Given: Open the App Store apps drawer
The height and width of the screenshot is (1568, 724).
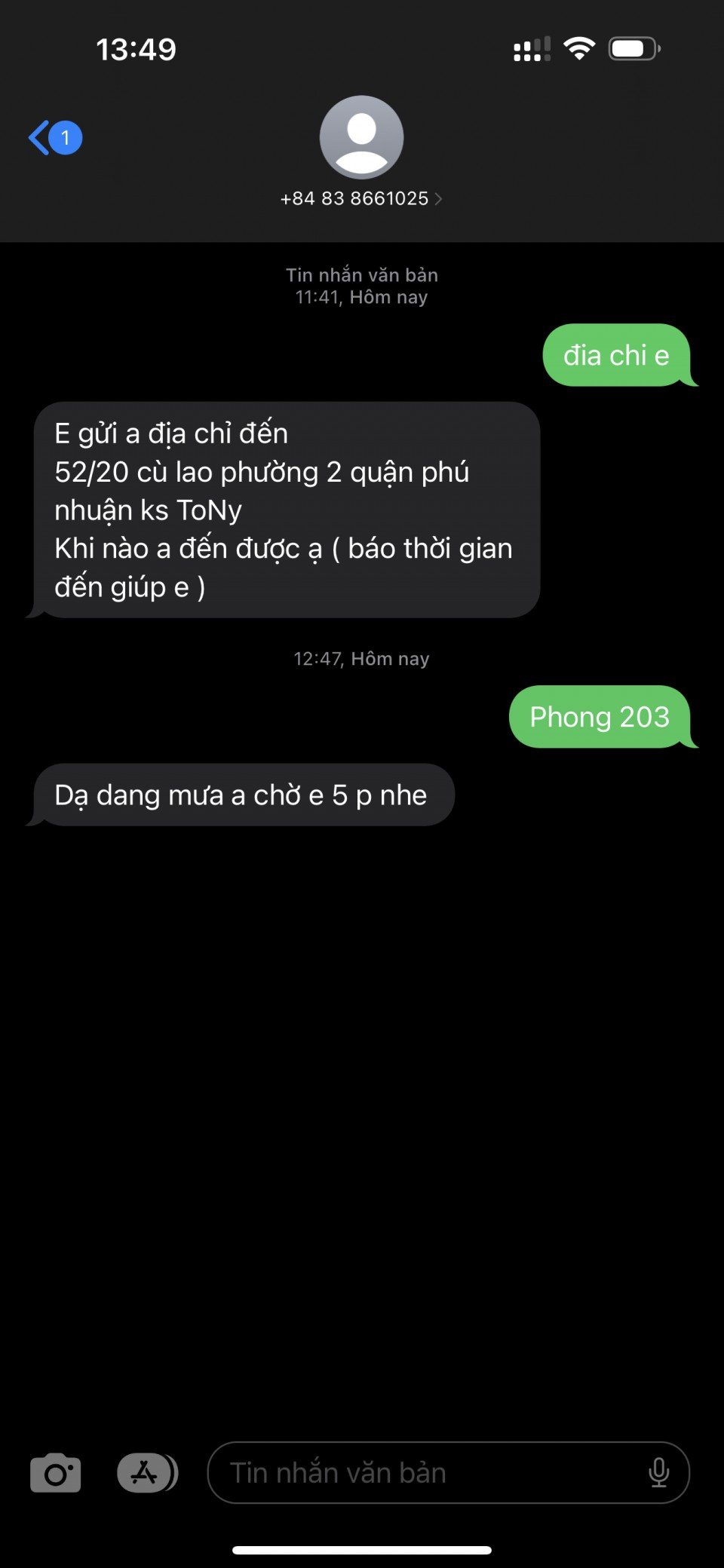Looking at the screenshot, I should [146, 1473].
